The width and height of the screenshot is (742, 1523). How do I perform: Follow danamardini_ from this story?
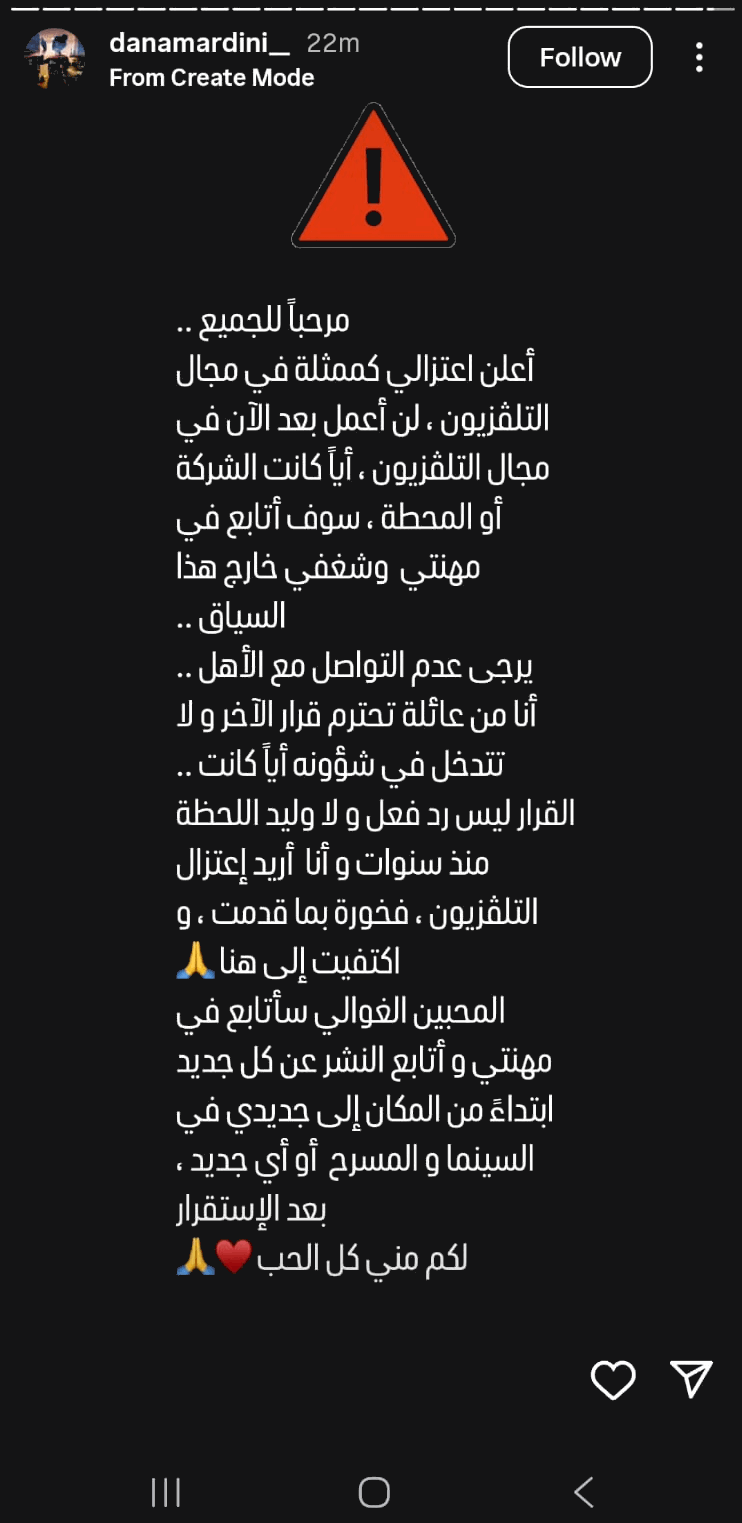pos(580,57)
